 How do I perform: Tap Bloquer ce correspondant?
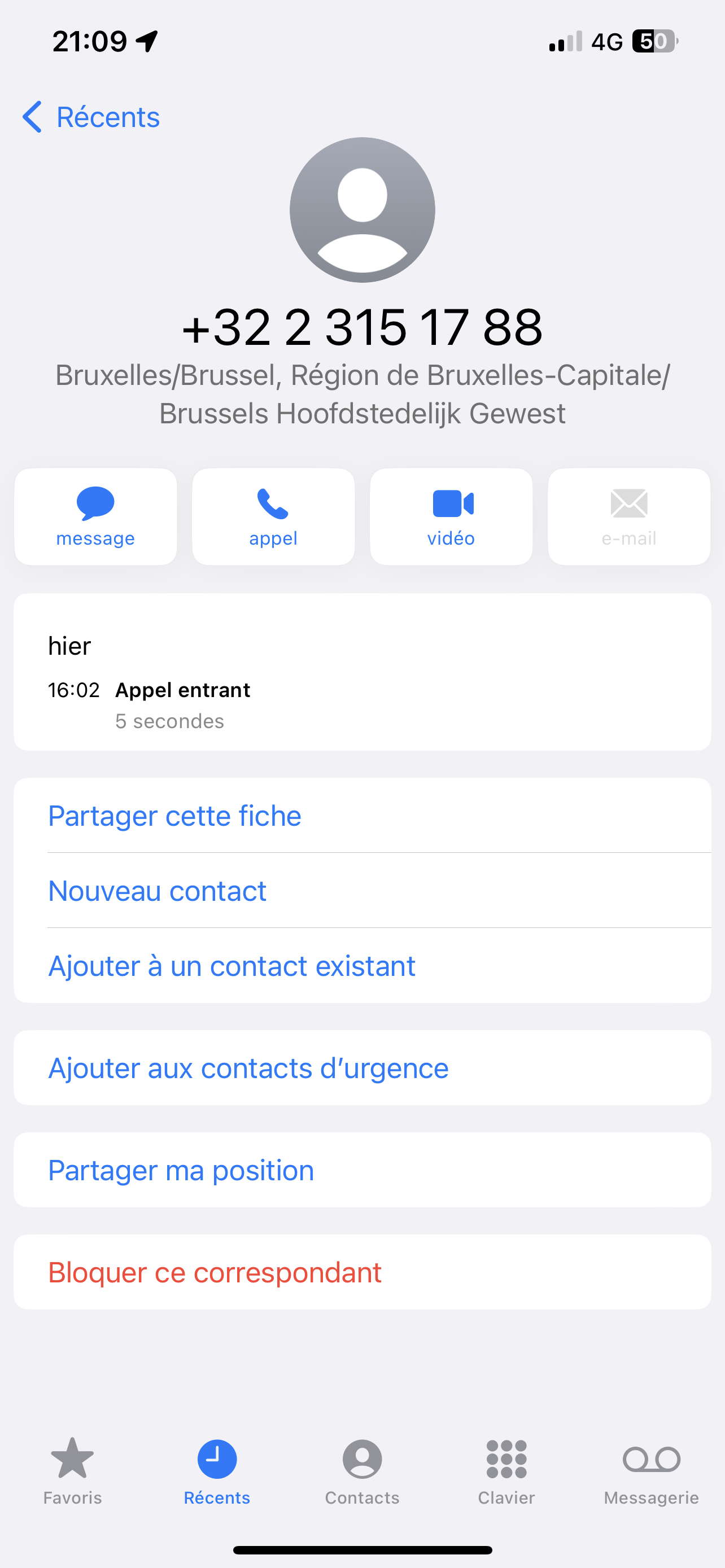215,1273
